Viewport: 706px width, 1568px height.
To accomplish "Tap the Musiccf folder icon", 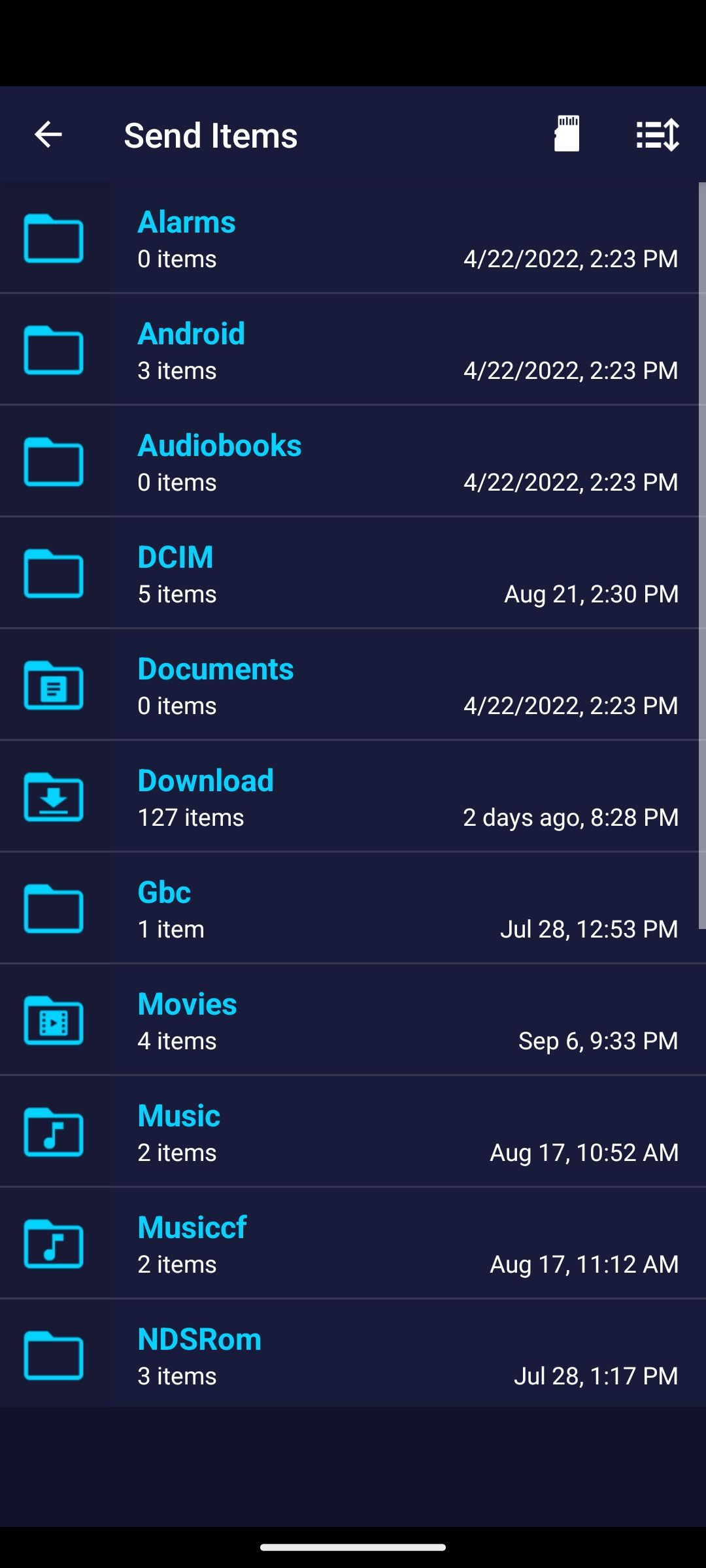I will (54, 1243).
